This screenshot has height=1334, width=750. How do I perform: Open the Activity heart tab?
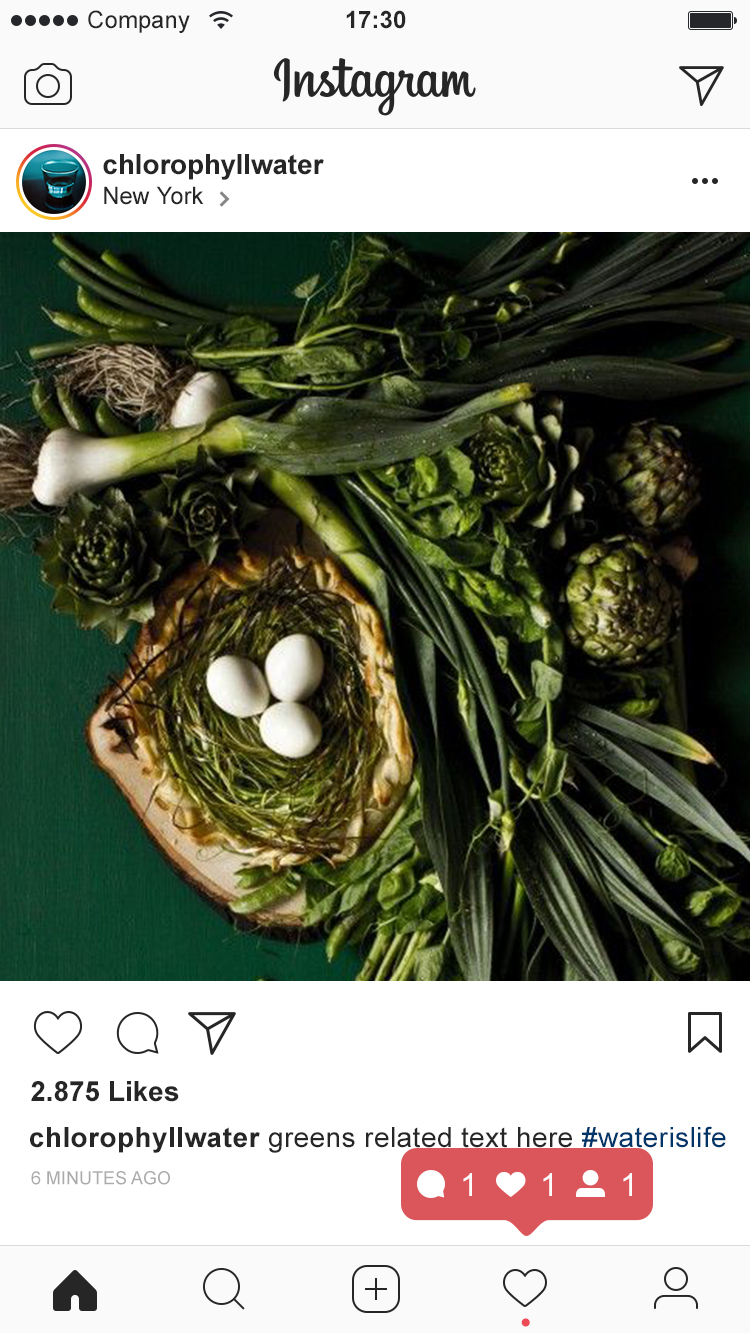[525, 1288]
